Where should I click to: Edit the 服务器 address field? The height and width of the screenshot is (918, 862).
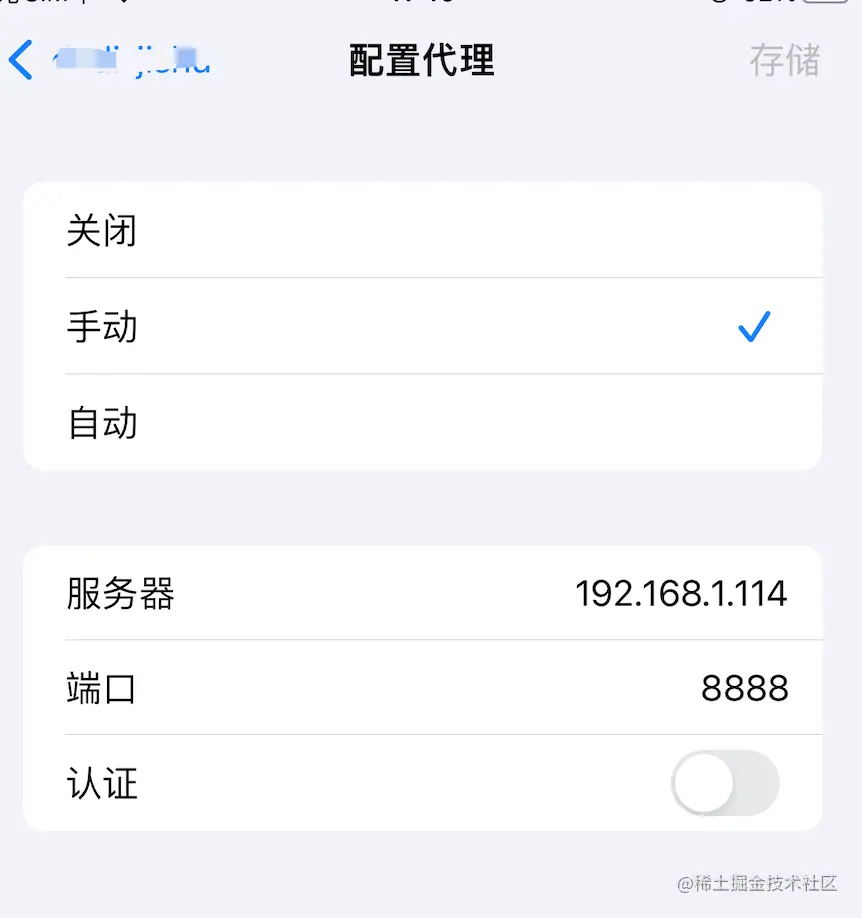click(x=680, y=593)
